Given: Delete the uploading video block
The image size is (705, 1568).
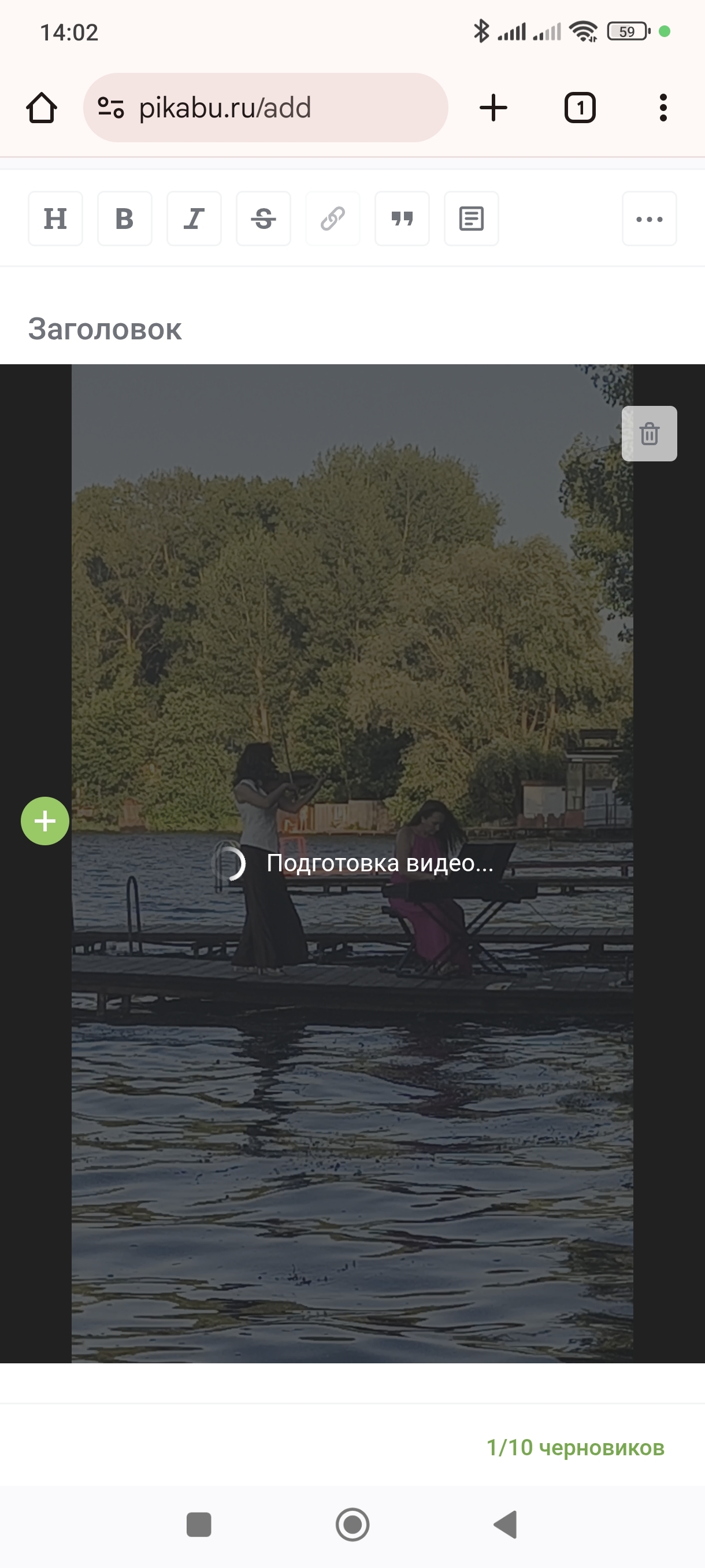Looking at the screenshot, I should click(x=649, y=434).
